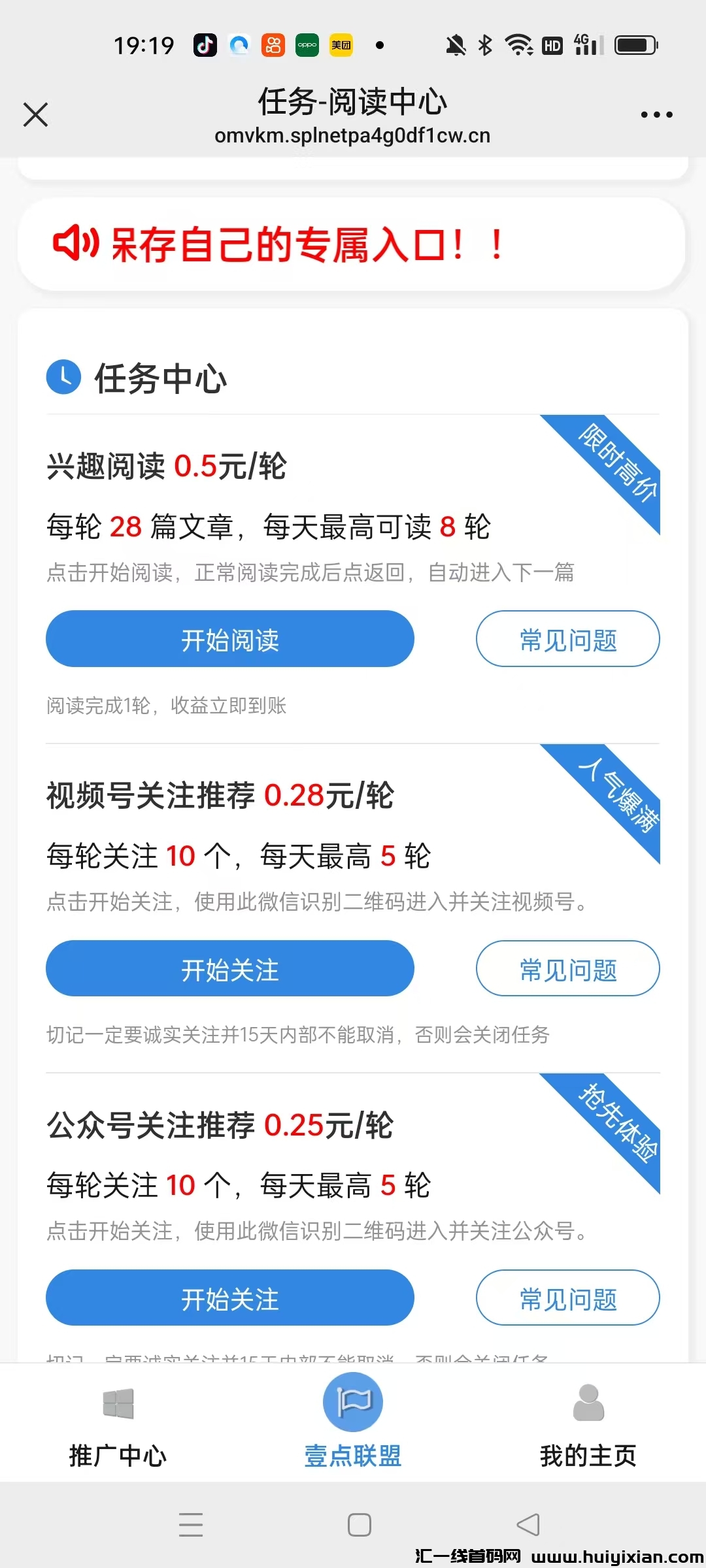Open the three-dot menu in the top bar
This screenshot has height=1568, width=706.
tap(656, 114)
